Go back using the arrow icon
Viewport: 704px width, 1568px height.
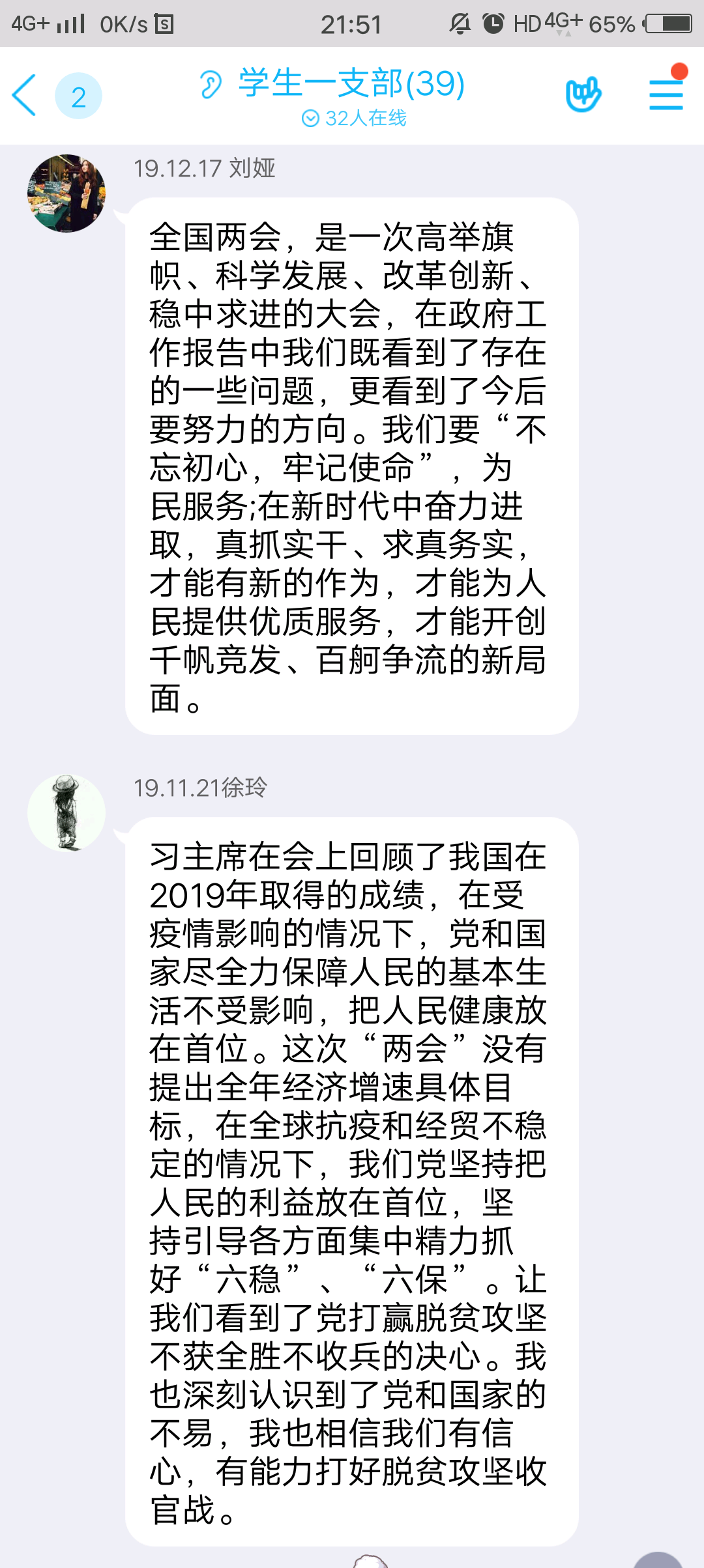pyautogui.click(x=25, y=95)
